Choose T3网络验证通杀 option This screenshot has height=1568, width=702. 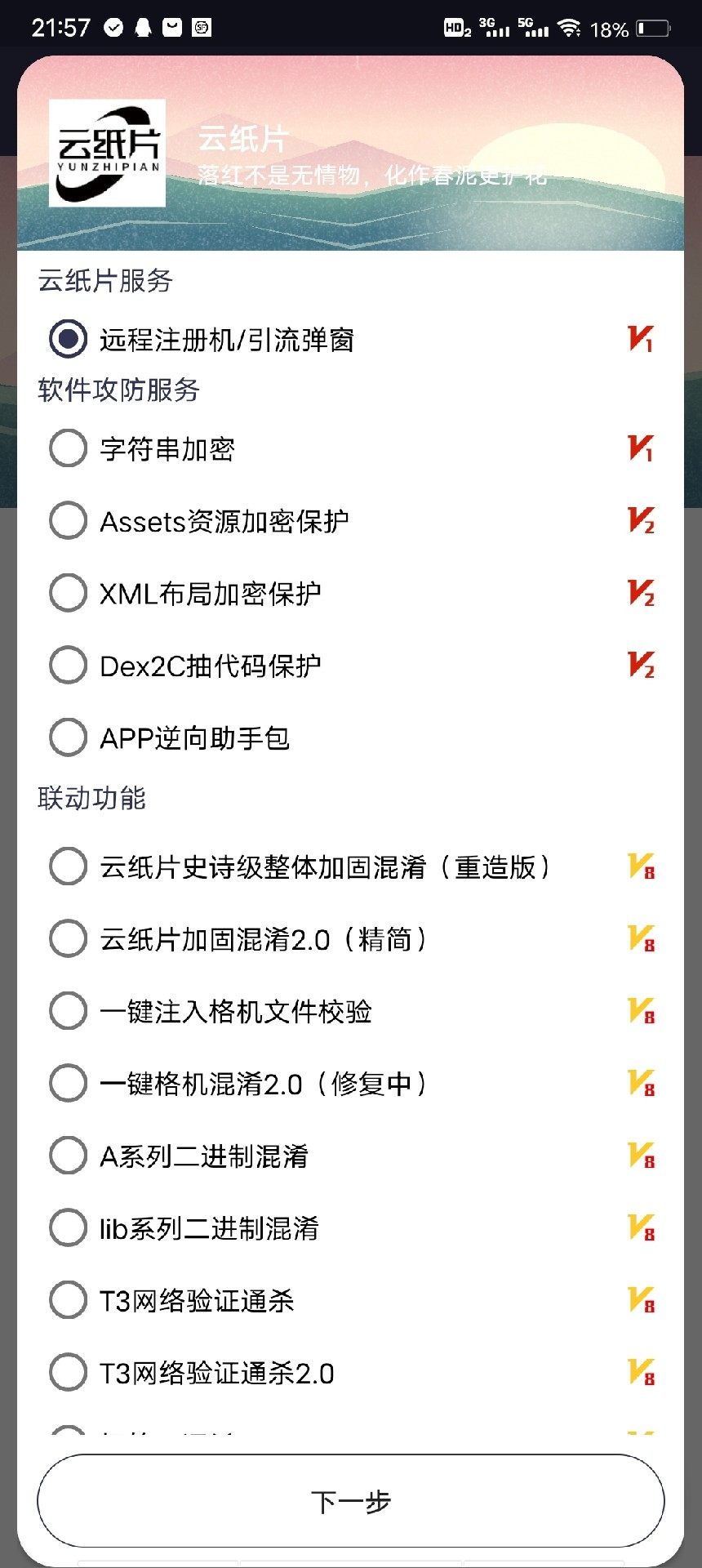[x=69, y=1300]
